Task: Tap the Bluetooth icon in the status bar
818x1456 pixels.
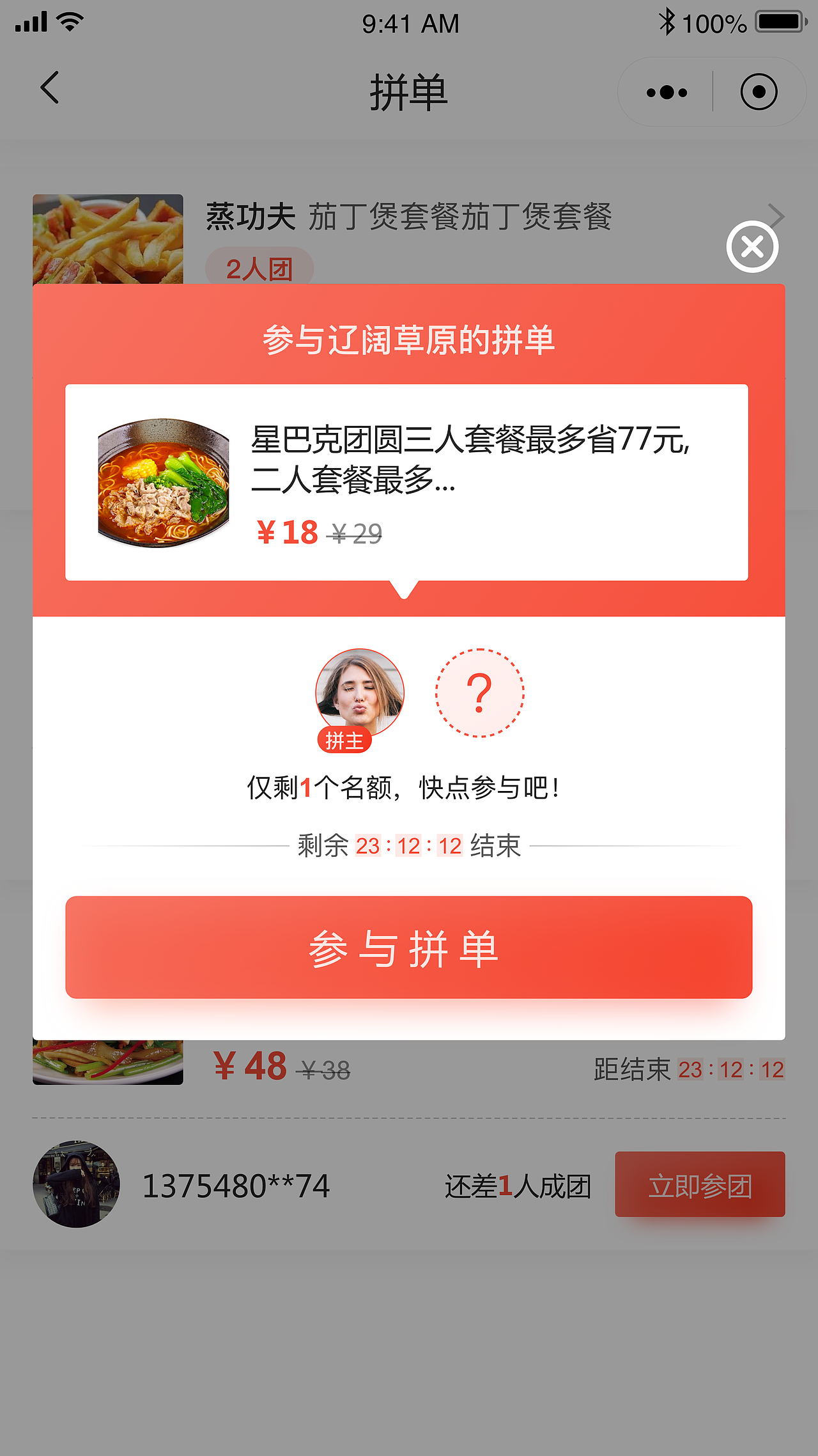Action: (667, 21)
